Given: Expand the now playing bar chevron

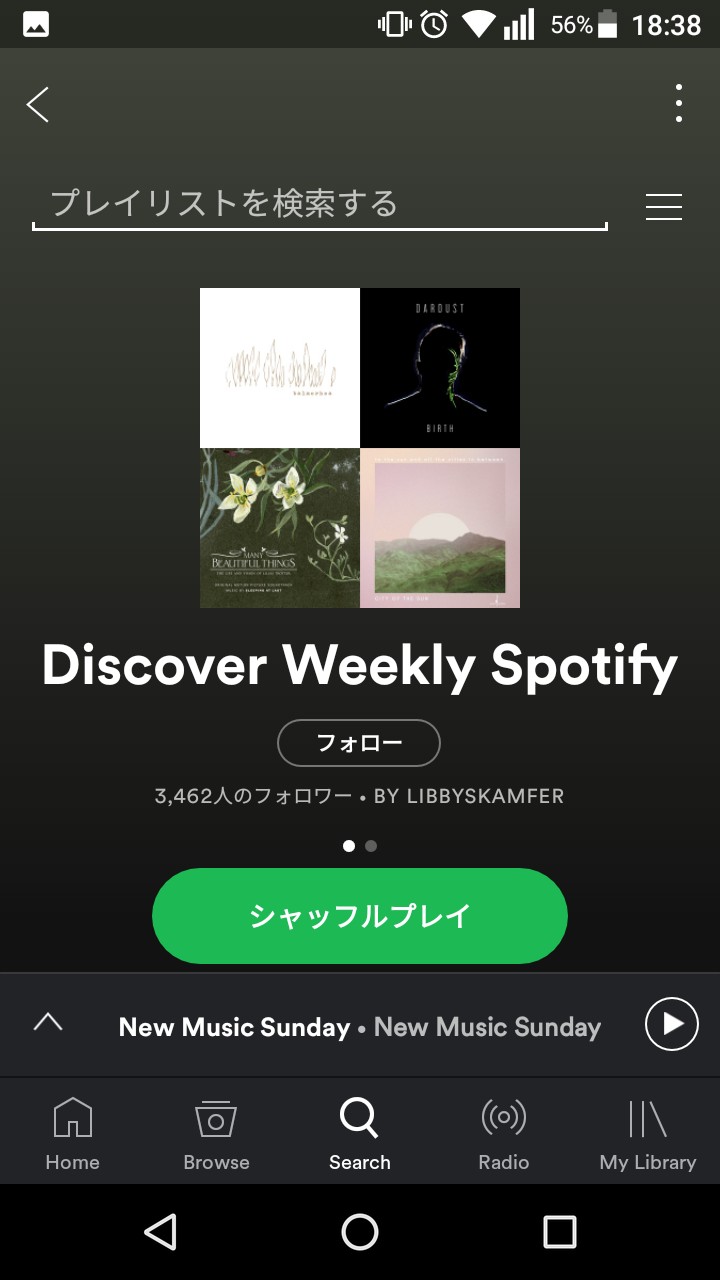Looking at the screenshot, I should click(x=48, y=1022).
